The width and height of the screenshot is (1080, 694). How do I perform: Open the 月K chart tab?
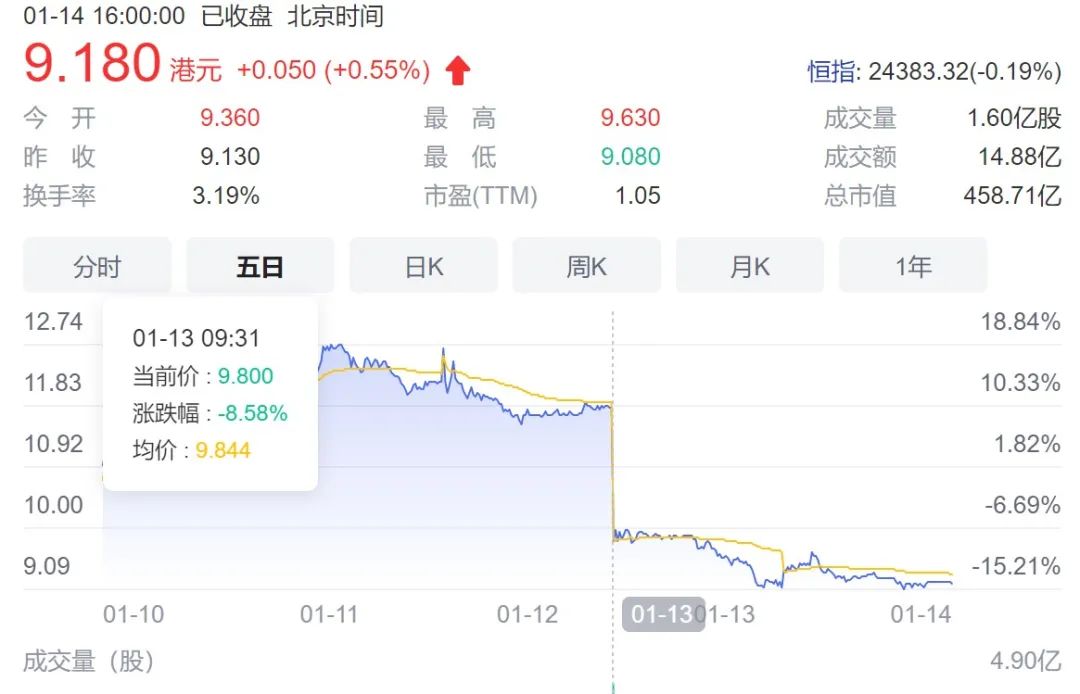[x=749, y=266]
